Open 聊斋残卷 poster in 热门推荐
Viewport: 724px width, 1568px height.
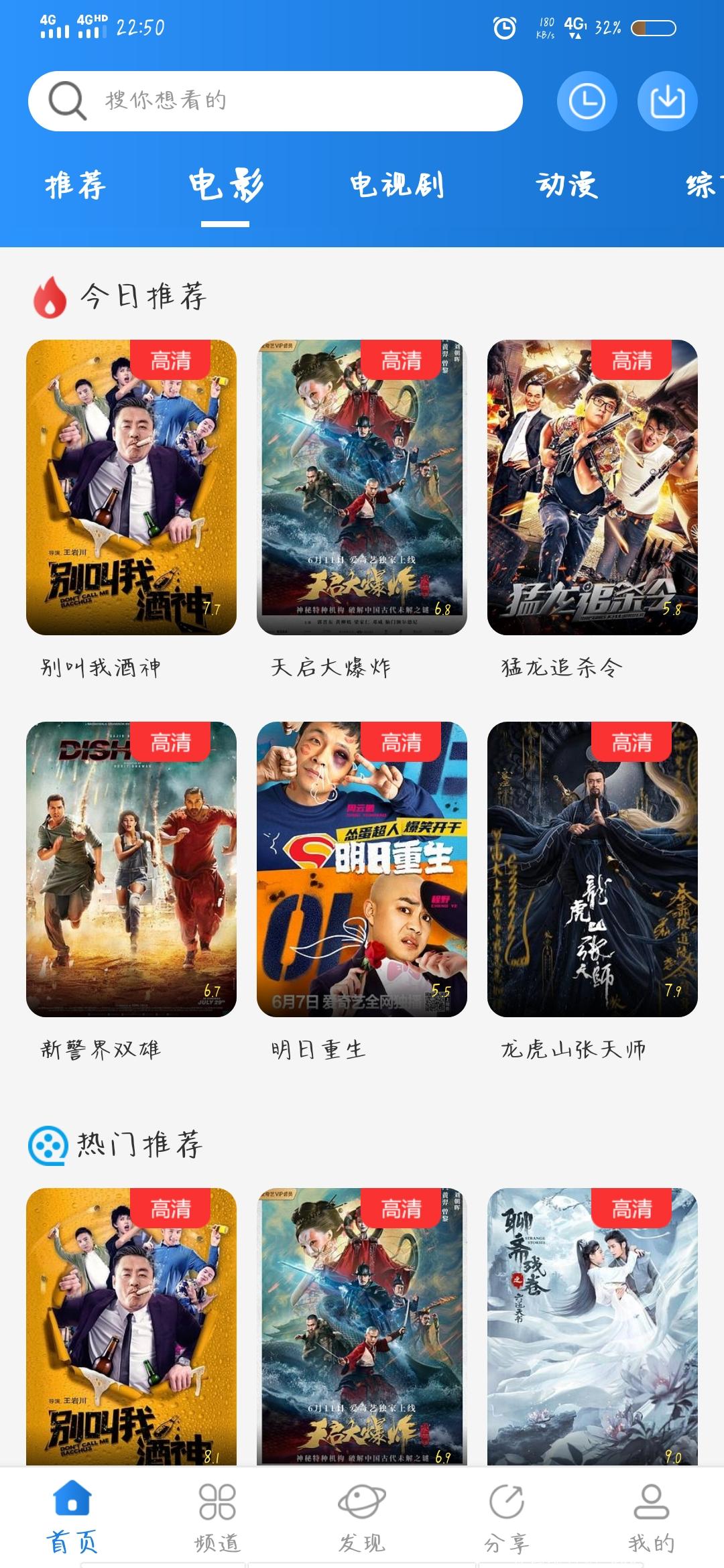pos(593,1327)
